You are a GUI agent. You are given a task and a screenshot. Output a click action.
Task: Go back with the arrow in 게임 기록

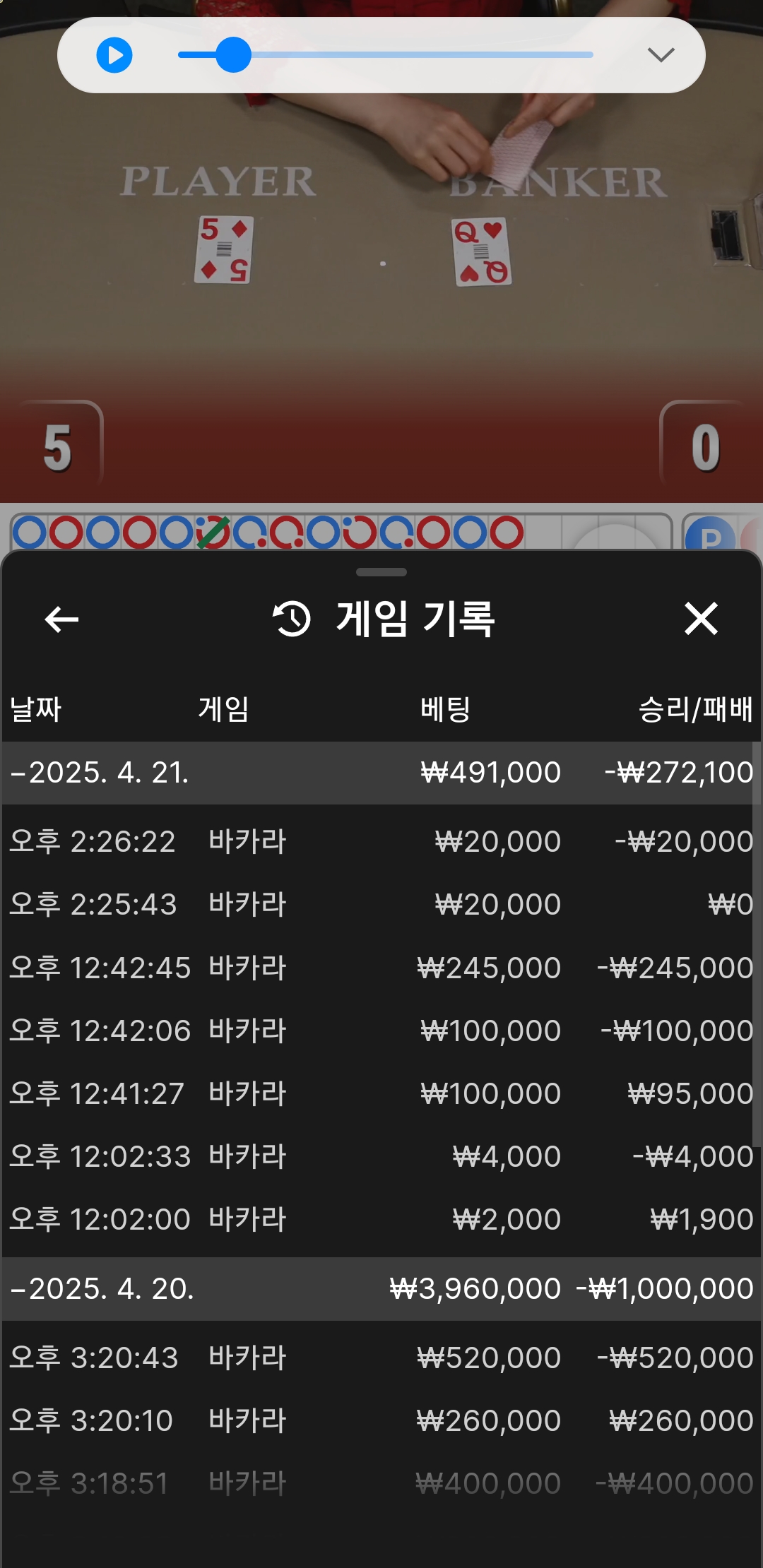[x=61, y=619]
